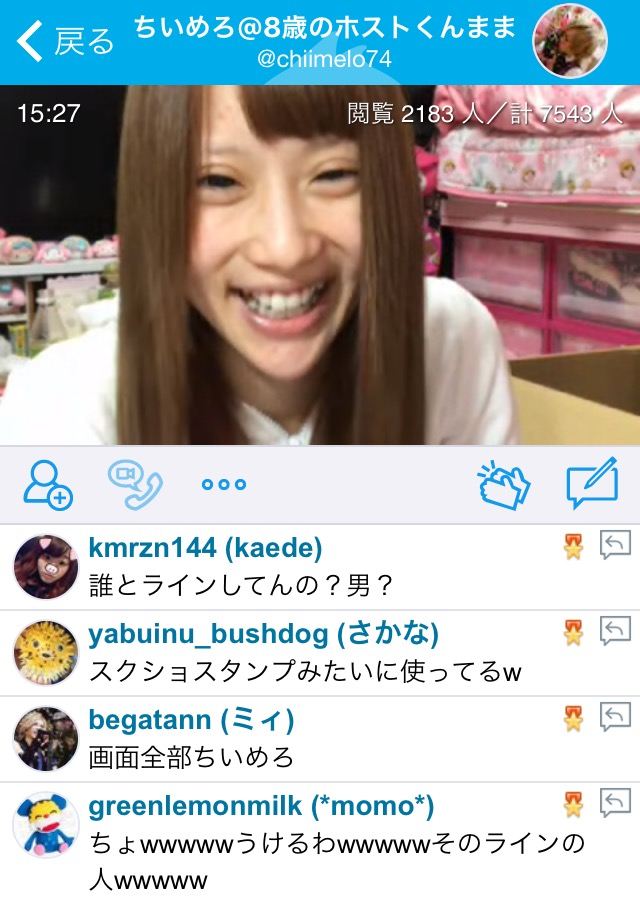Tap the add user icon
This screenshot has height=897, width=640.
[x=47, y=484]
